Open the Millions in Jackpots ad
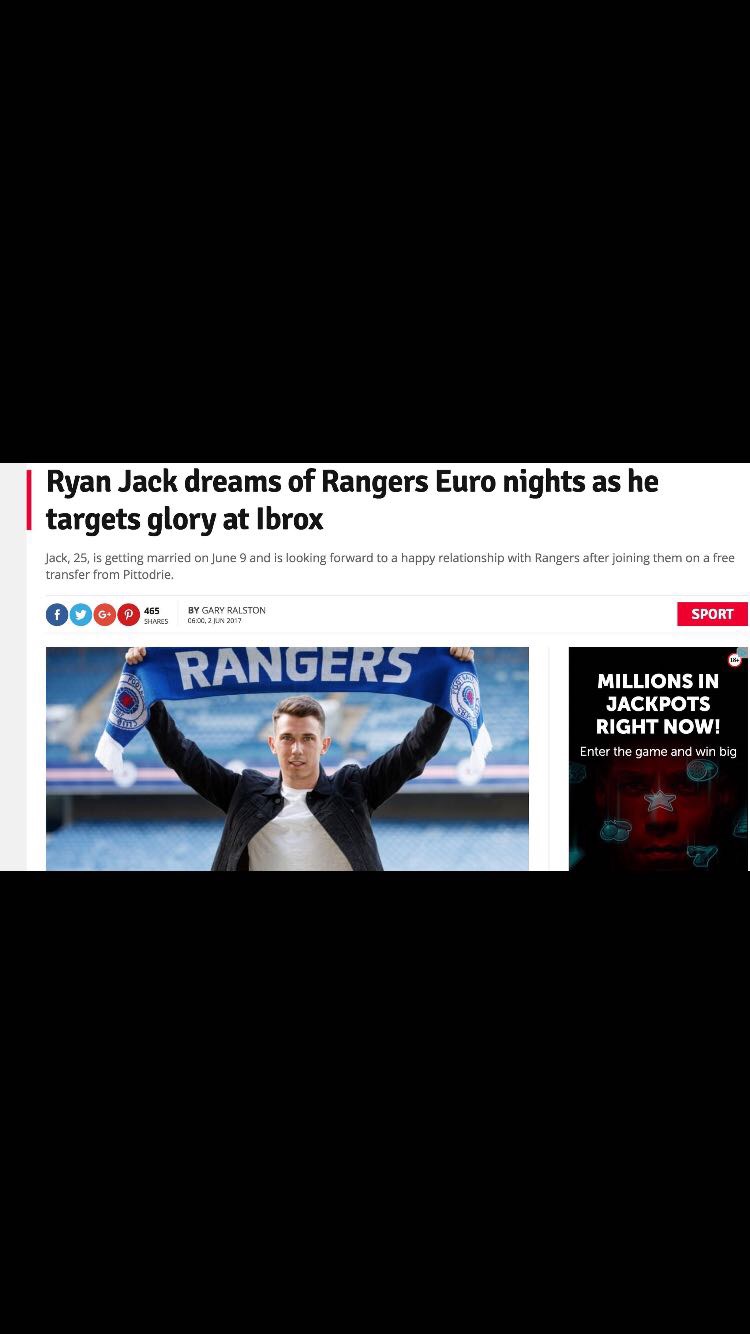The image size is (750, 1334). [x=658, y=758]
